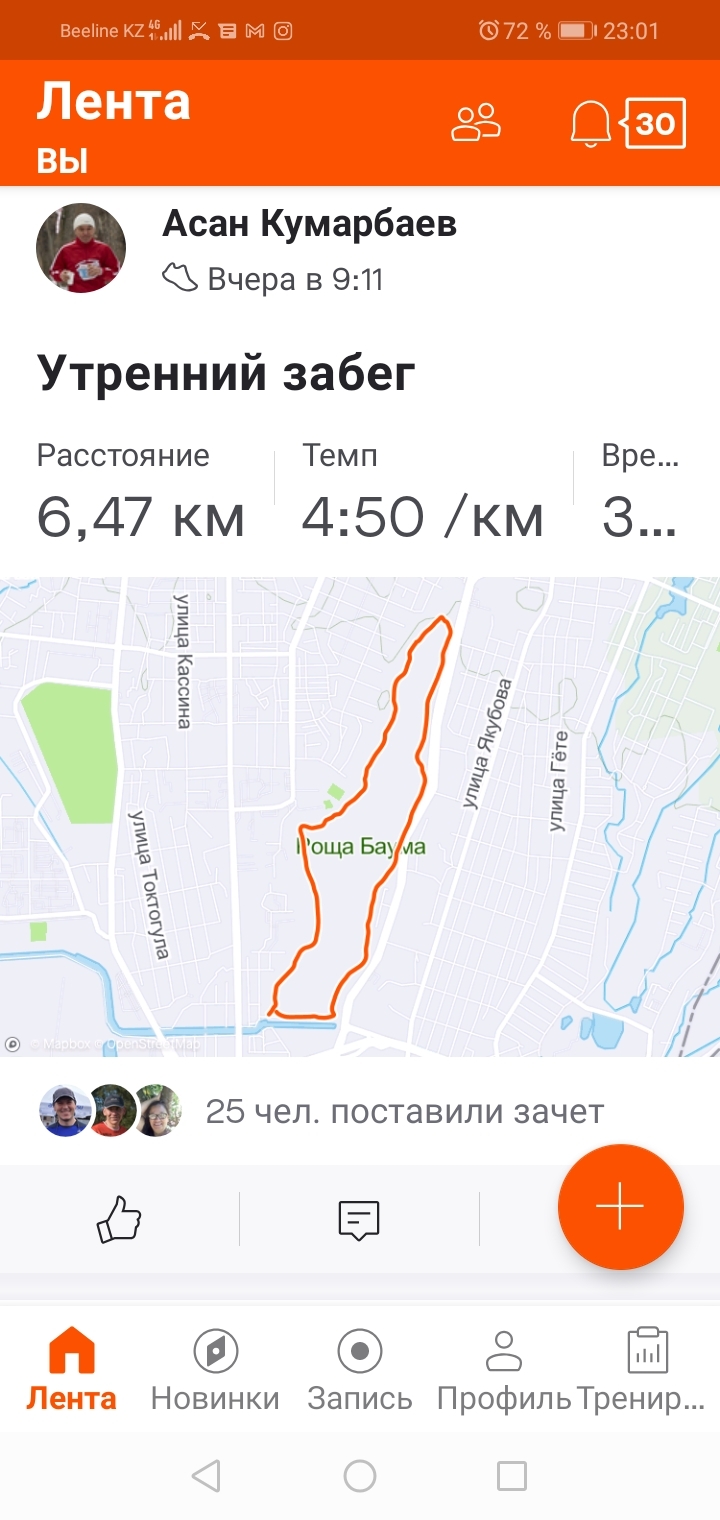720x1520 pixels.
Task: Go to the Профиль tab
Action: point(503,1368)
